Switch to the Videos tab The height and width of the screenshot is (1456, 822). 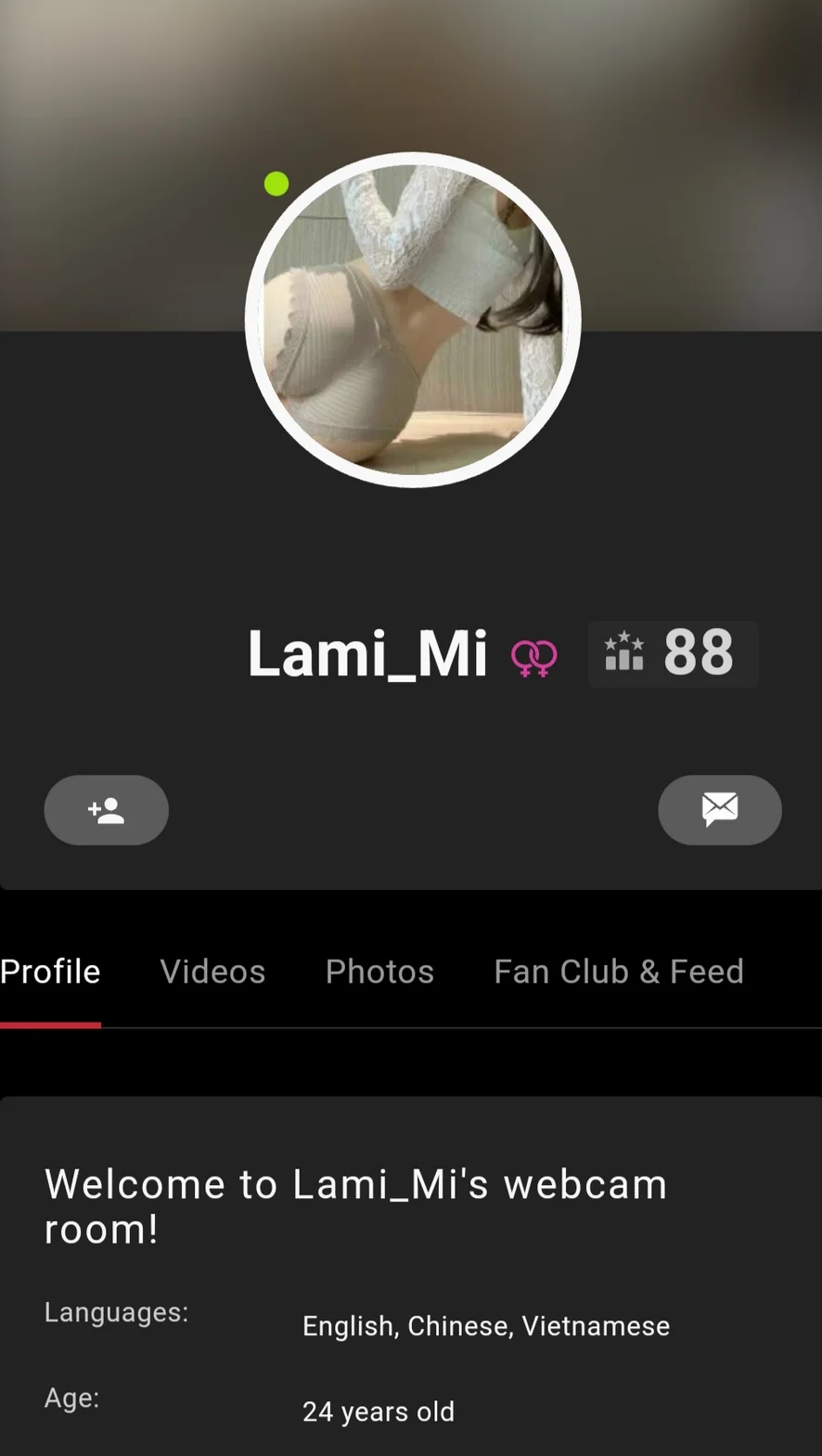(212, 972)
